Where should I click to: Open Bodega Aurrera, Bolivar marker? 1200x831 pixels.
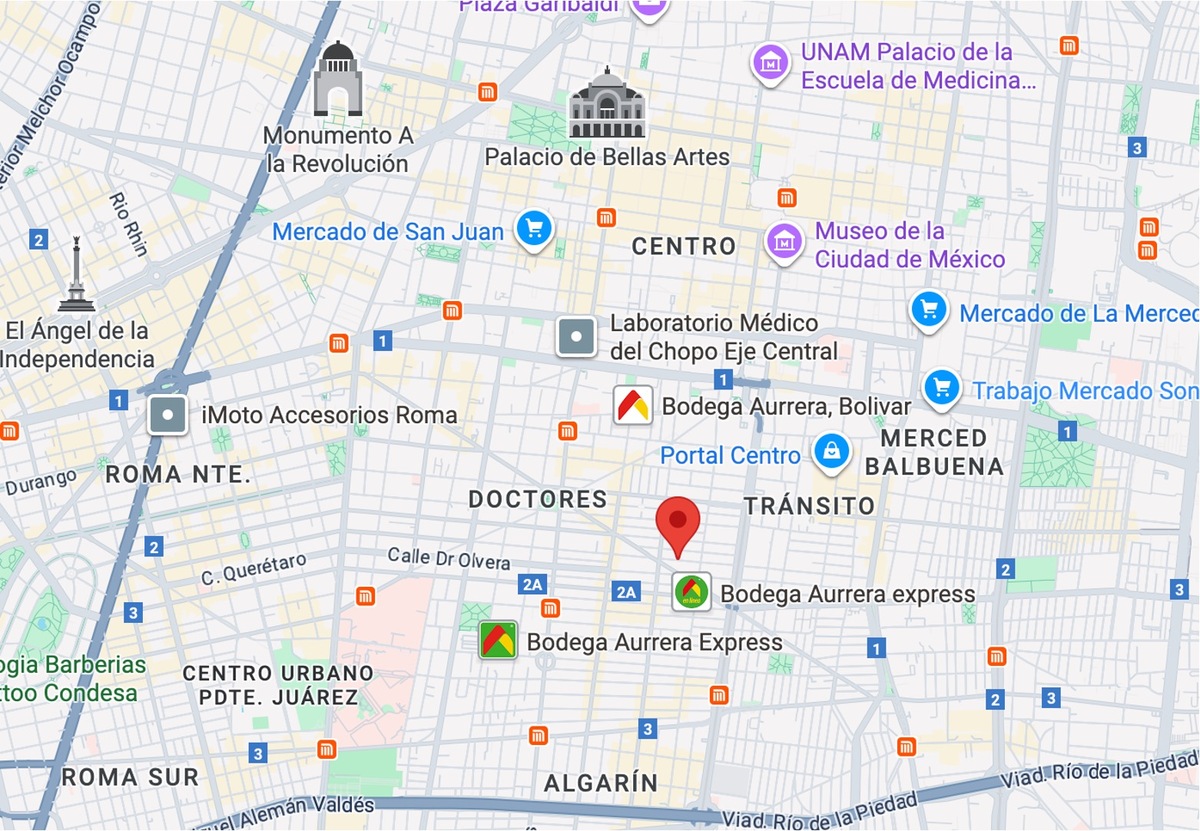click(633, 405)
